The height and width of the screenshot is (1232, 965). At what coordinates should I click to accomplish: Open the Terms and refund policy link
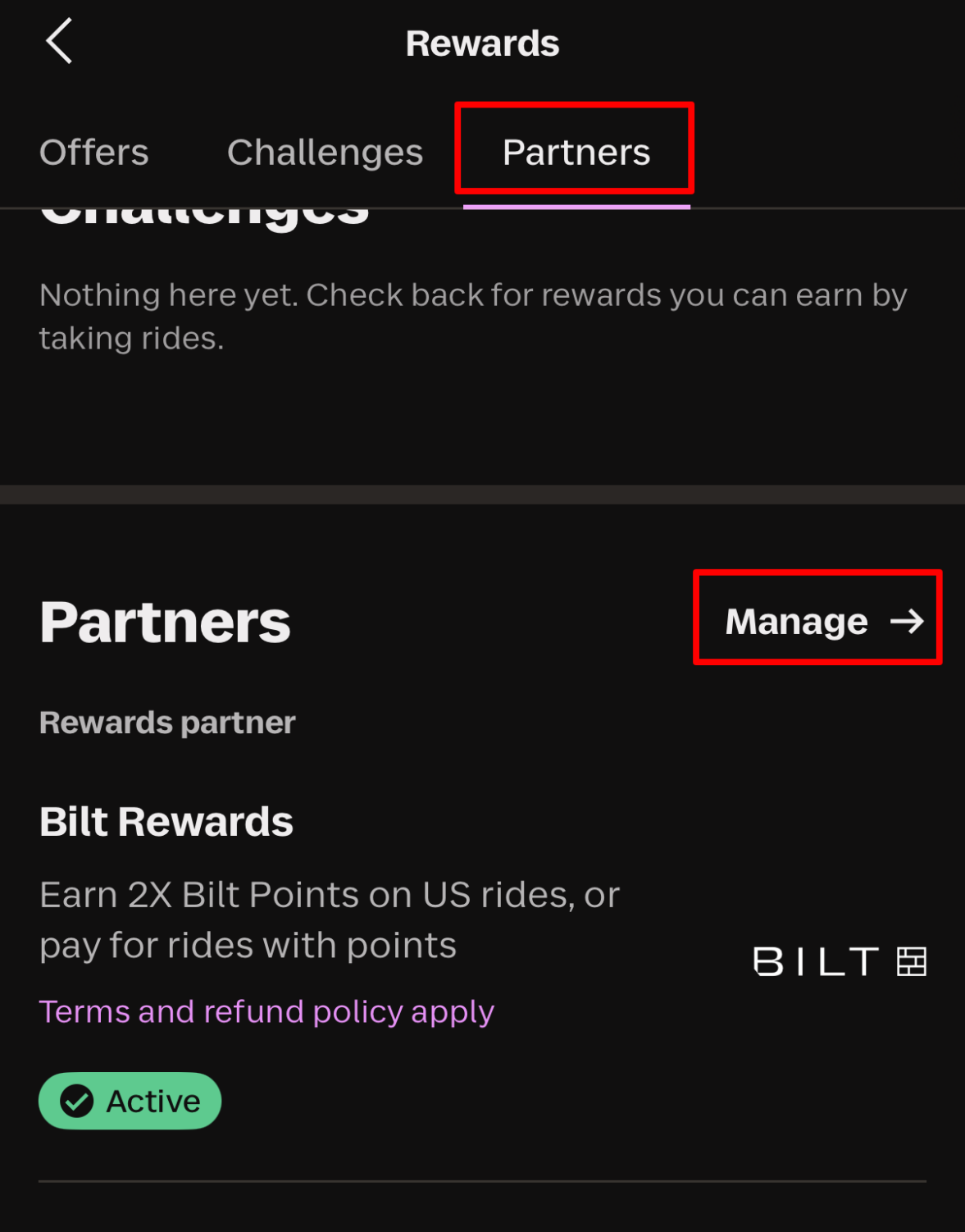coord(266,1013)
